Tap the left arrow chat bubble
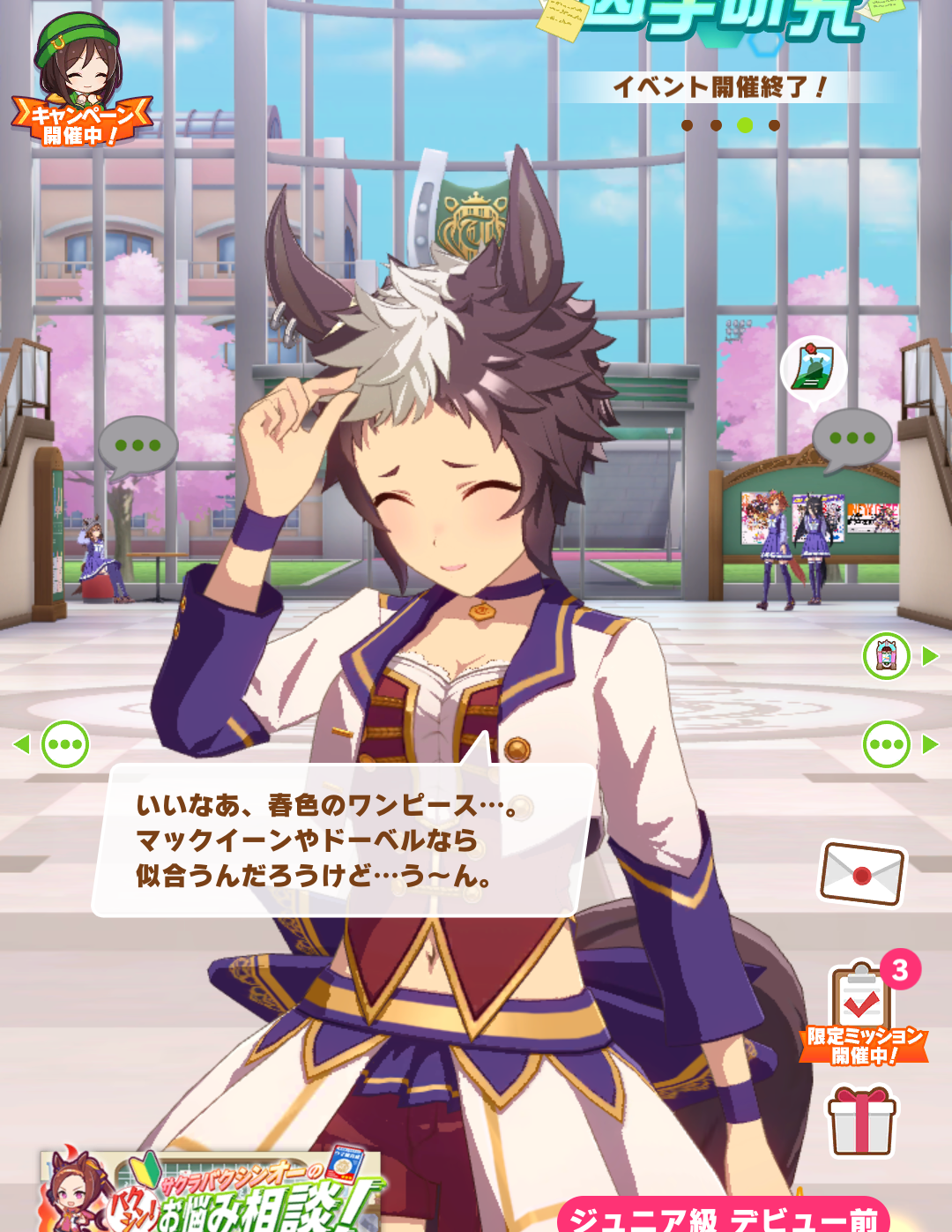Image resolution: width=952 pixels, height=1232 pixels. (64, 744)
